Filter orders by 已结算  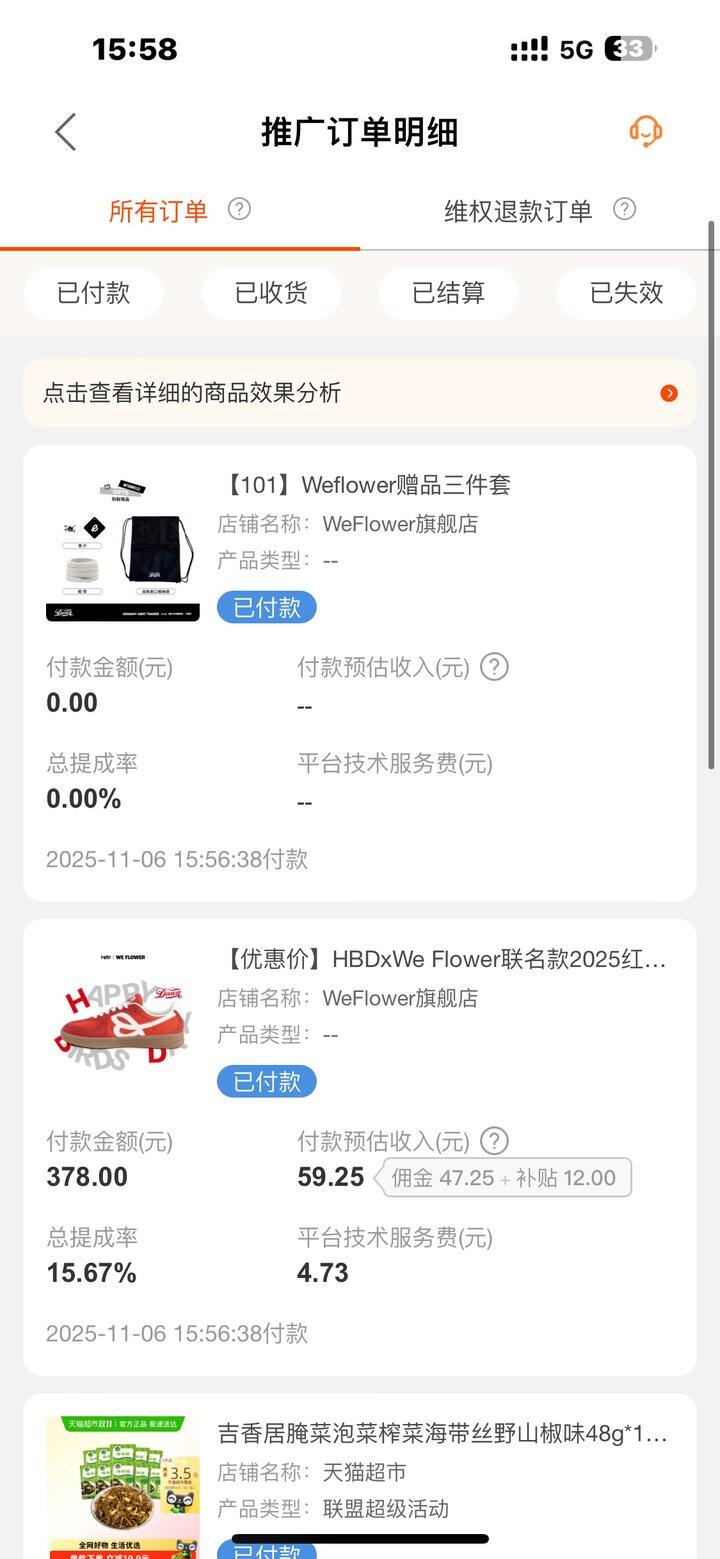click(x=448, y=293)
